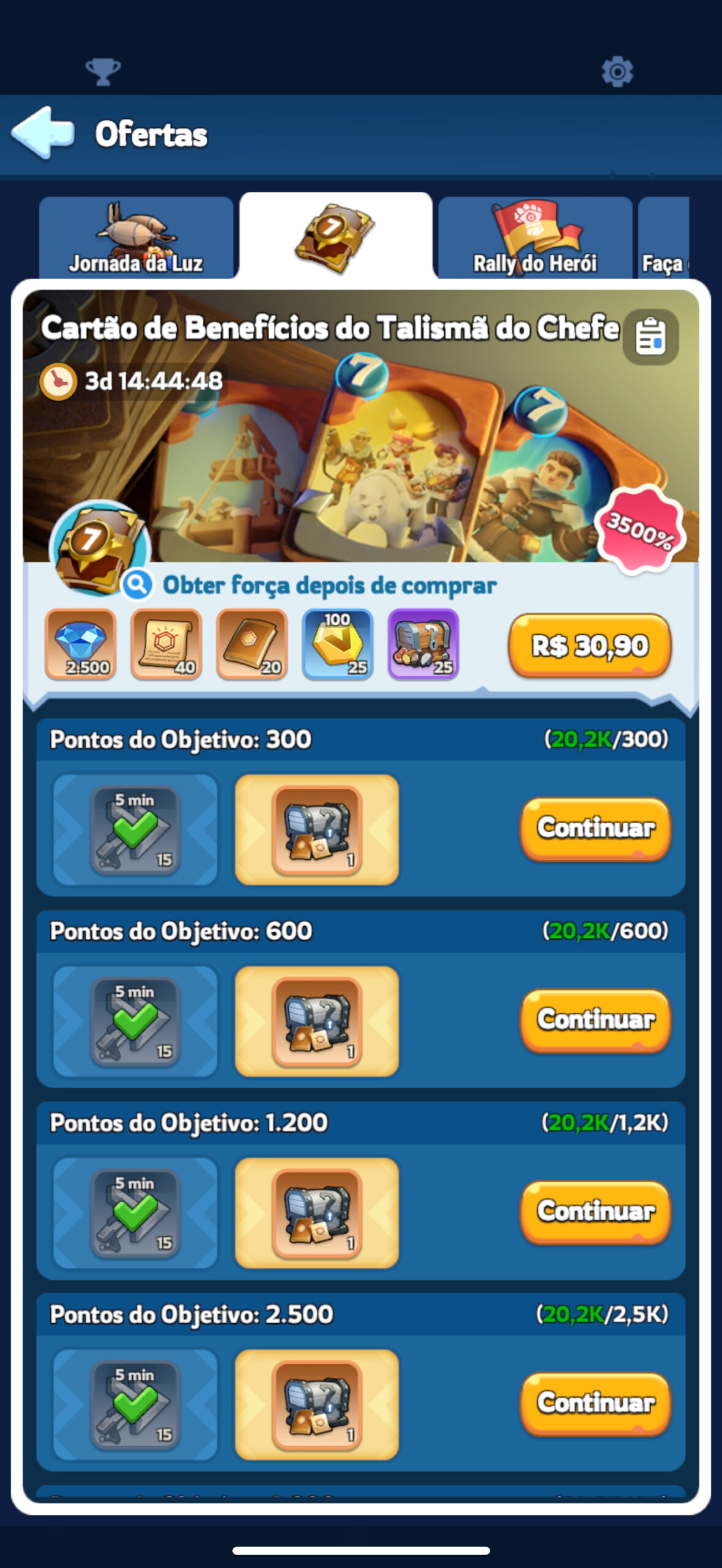Screen dimensions: 722x1568
Task: Inspect the 5 min speedup under 600 points
Action: pos(135,1022)
